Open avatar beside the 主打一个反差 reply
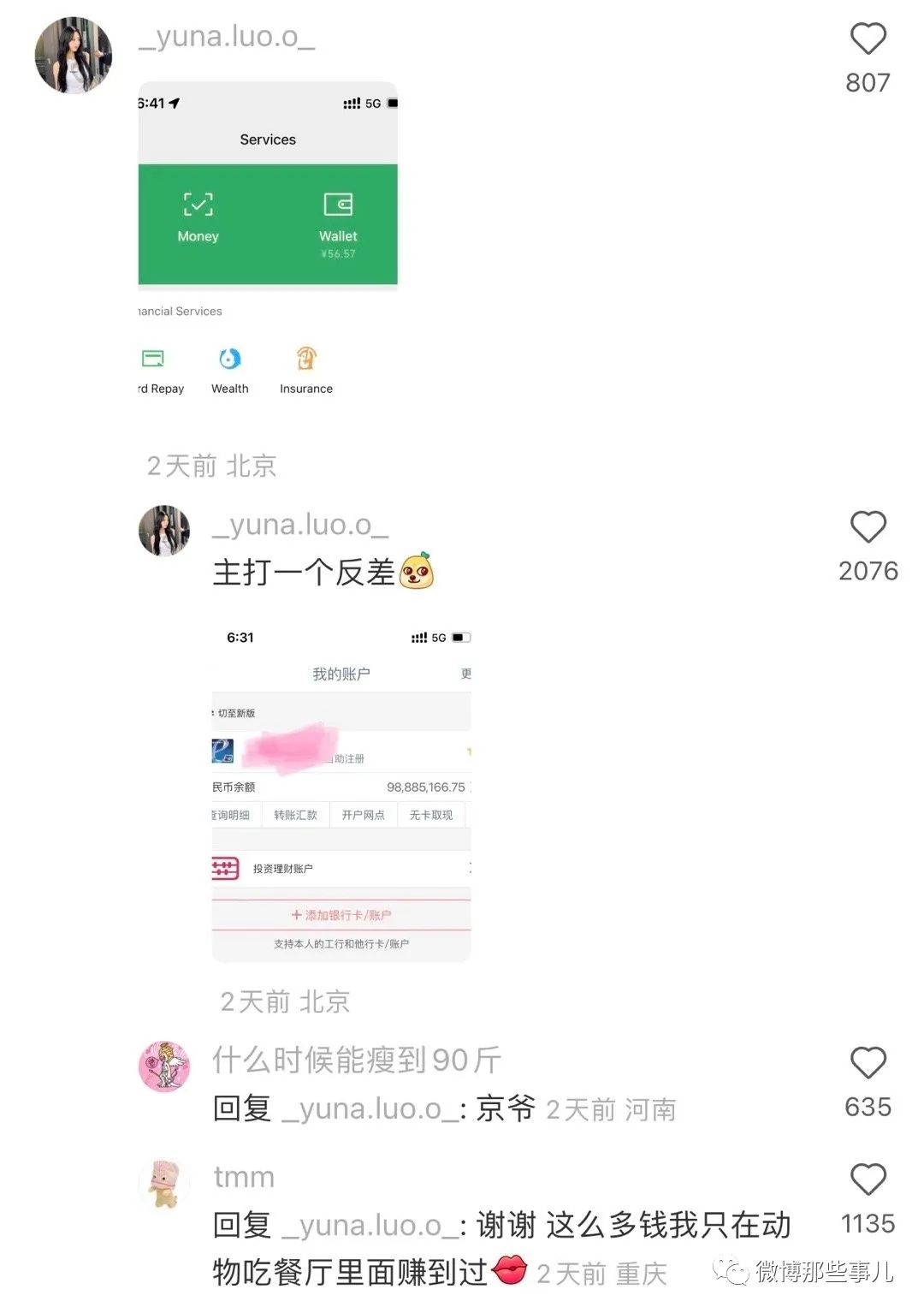Viewport: 924px width, 1313px height. (x=164, y=531)
